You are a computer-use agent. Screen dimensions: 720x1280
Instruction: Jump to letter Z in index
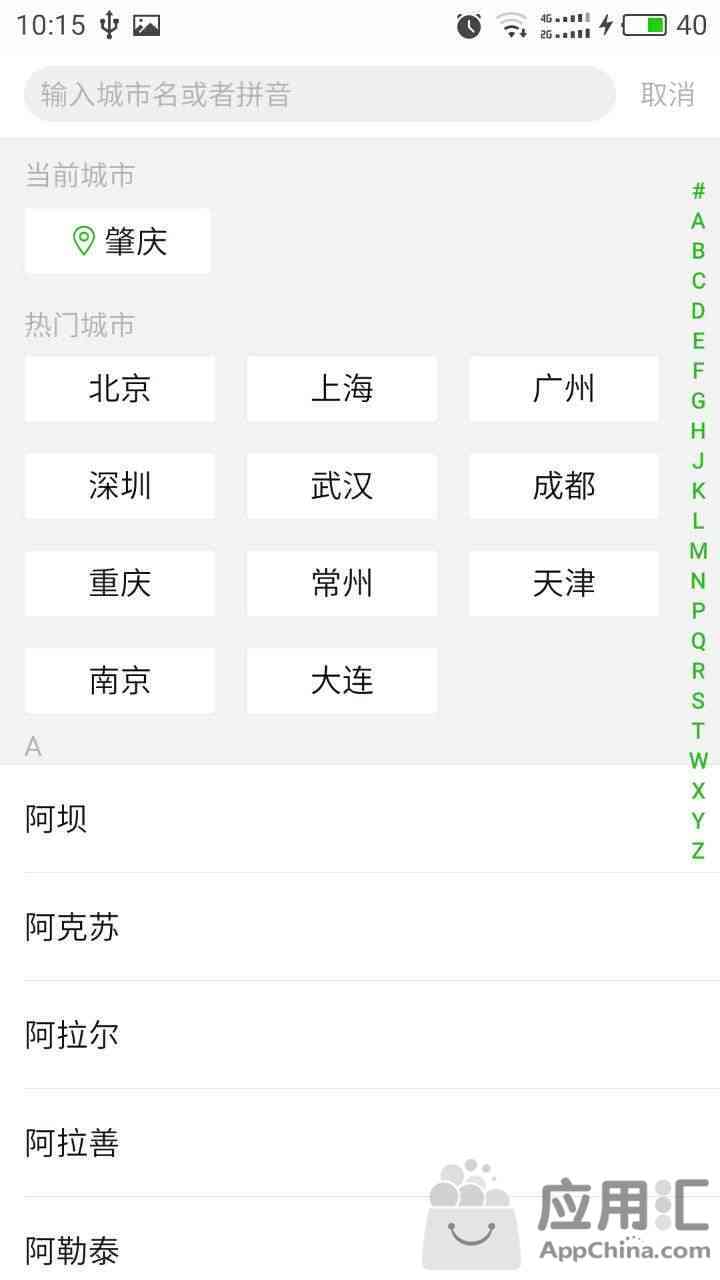coord(698,851)
